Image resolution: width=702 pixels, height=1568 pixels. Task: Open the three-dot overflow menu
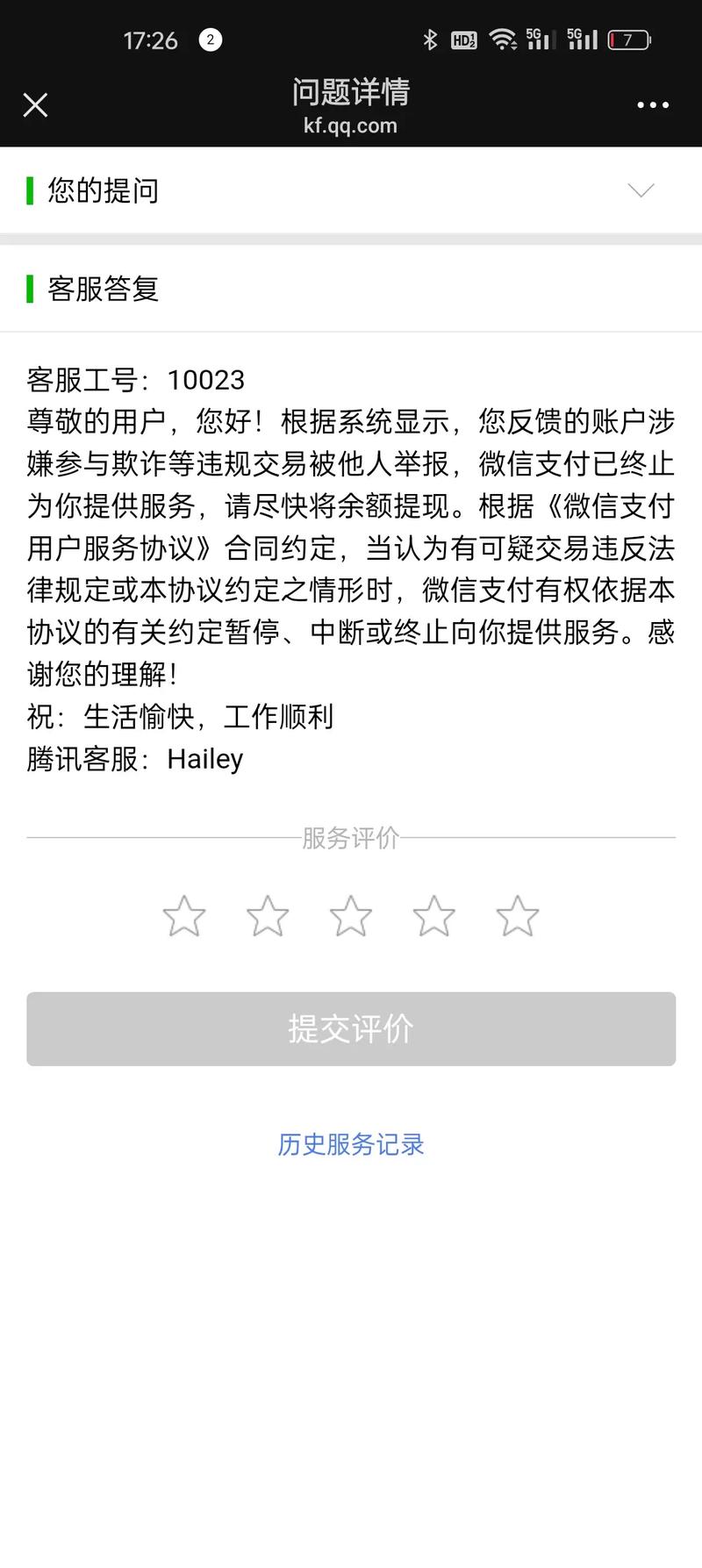(652, 105)
